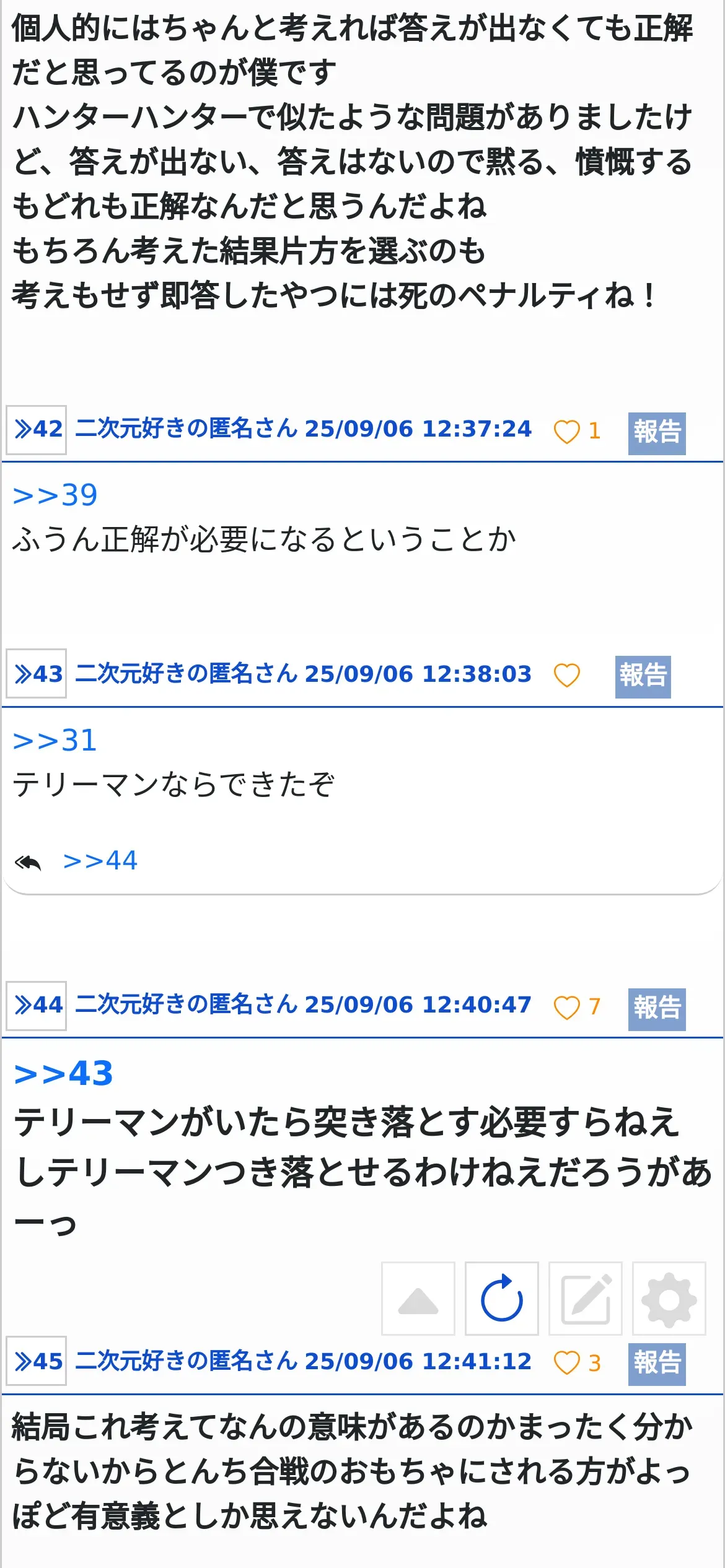Image resolution: width=725 pixels, height=1568 pixels.
Task: Reload the thread with the refresh icon
Action: pos(502,1299)
